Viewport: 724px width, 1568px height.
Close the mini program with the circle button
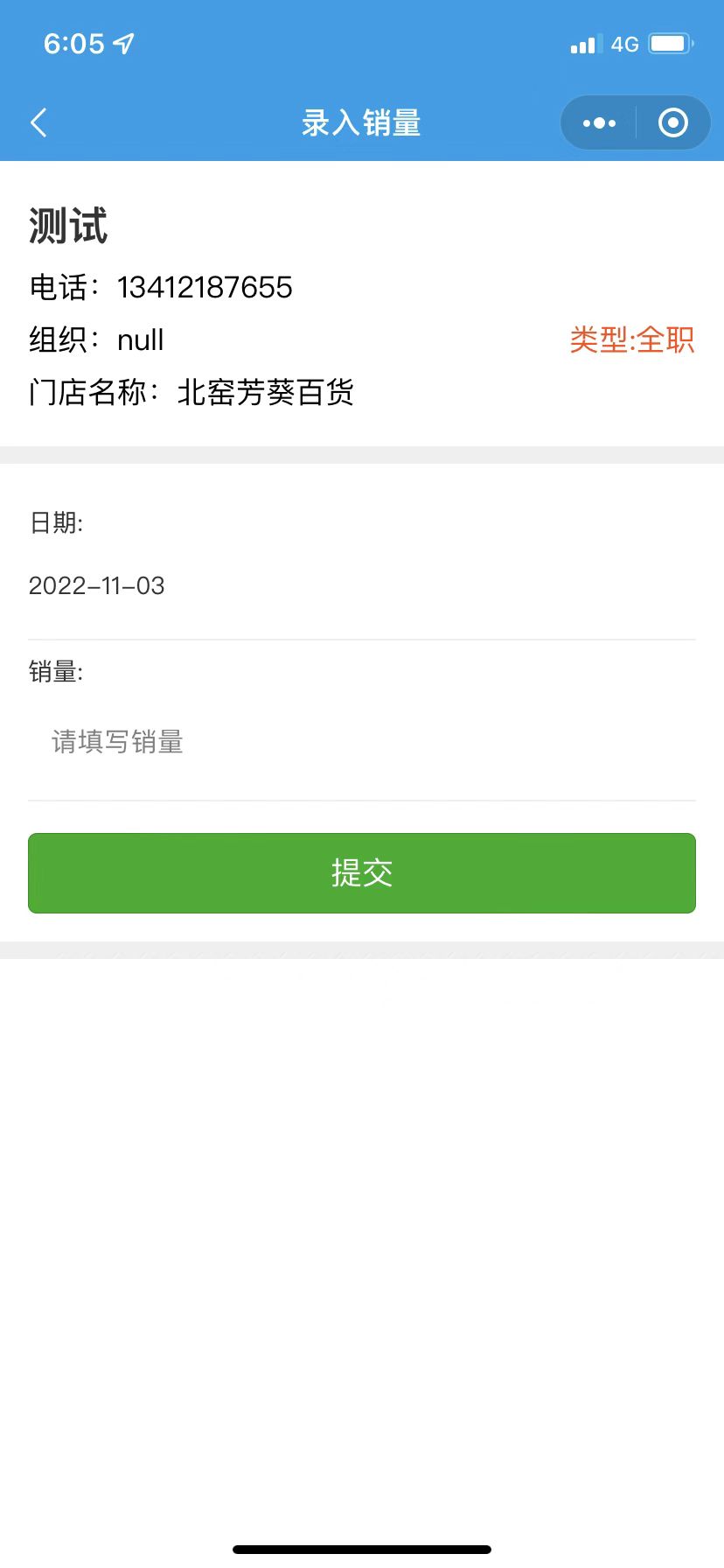(672, 123)
